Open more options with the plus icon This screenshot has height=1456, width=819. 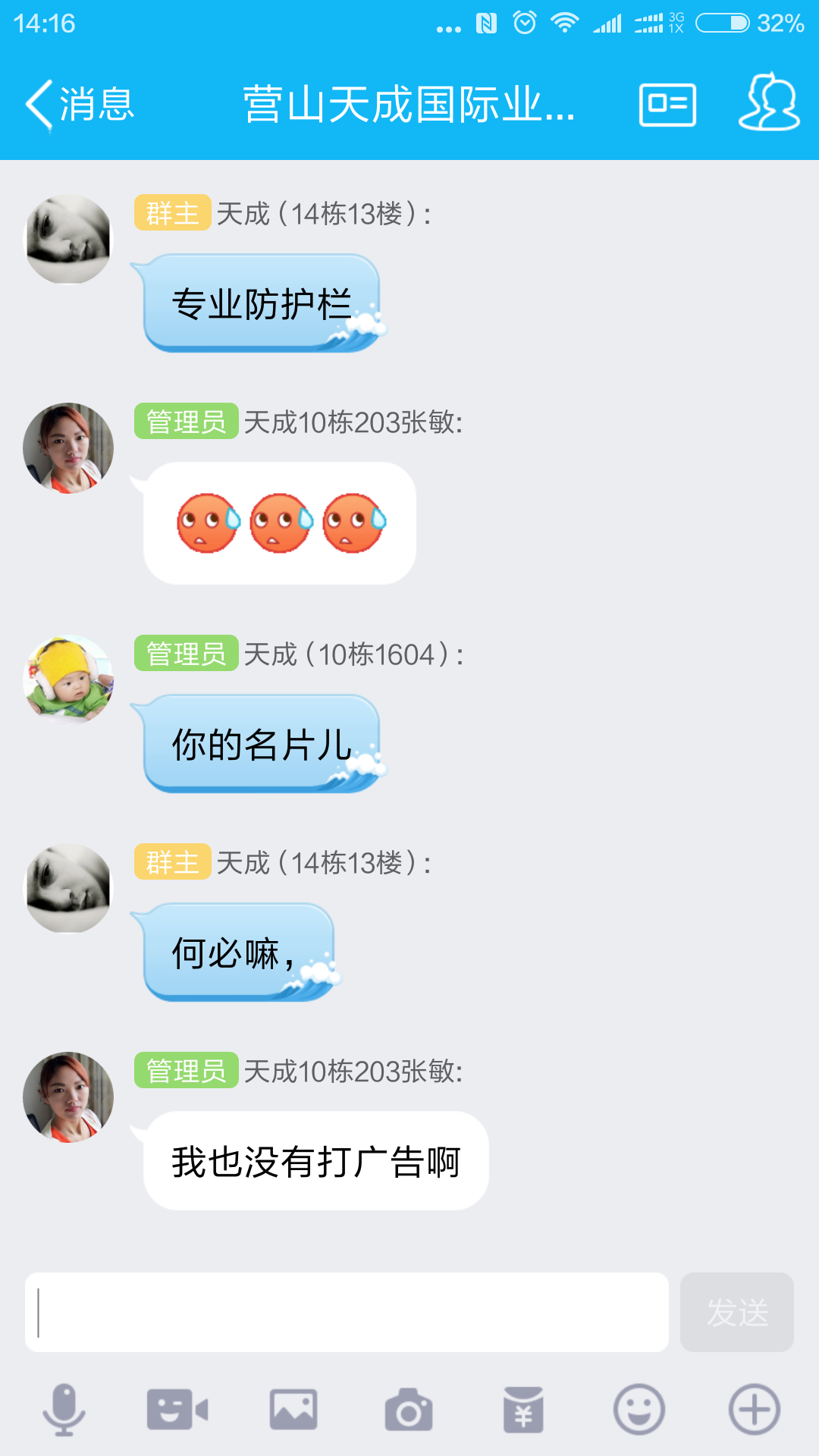pos(754,1410)
